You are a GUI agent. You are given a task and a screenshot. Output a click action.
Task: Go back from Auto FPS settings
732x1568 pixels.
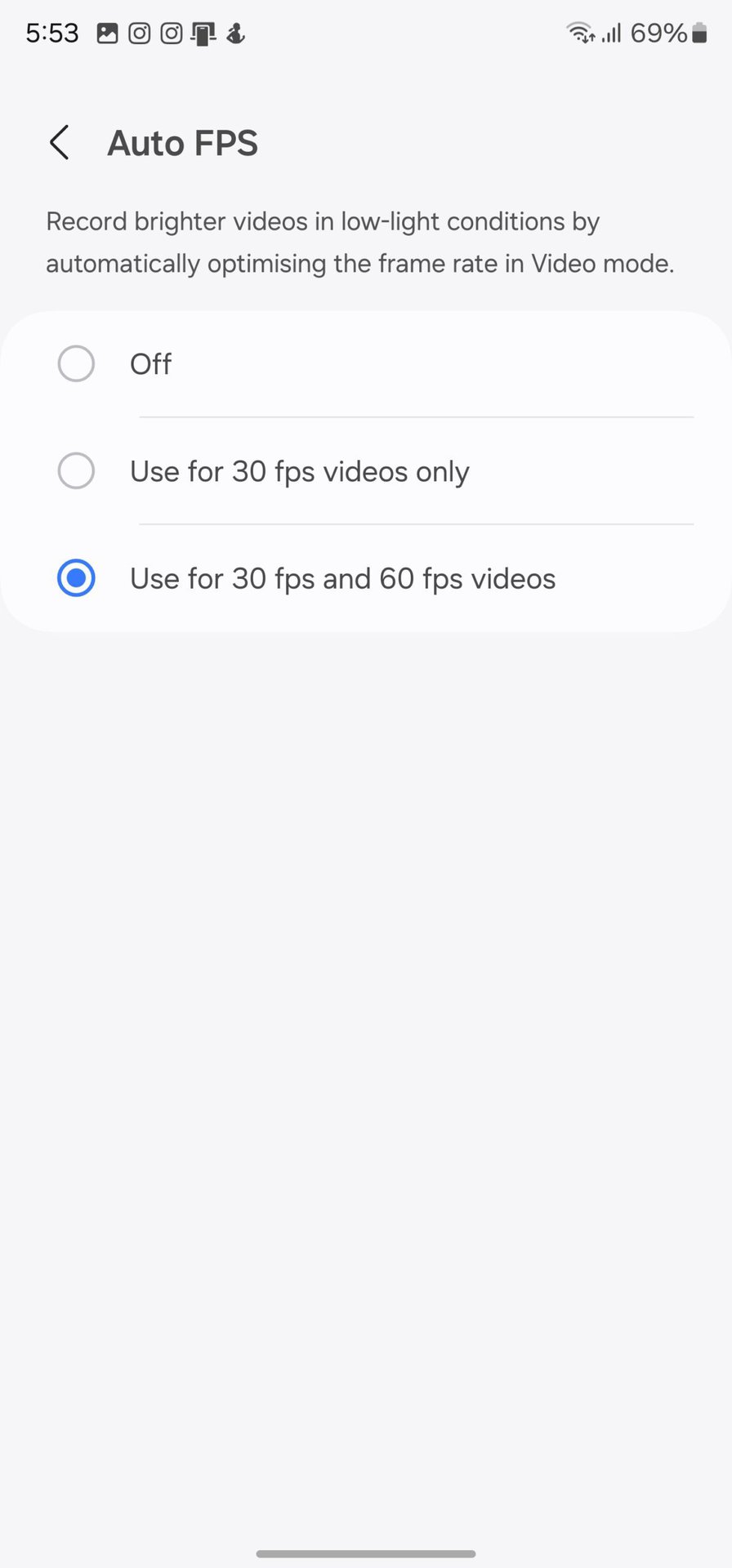[x=59, y=143]
